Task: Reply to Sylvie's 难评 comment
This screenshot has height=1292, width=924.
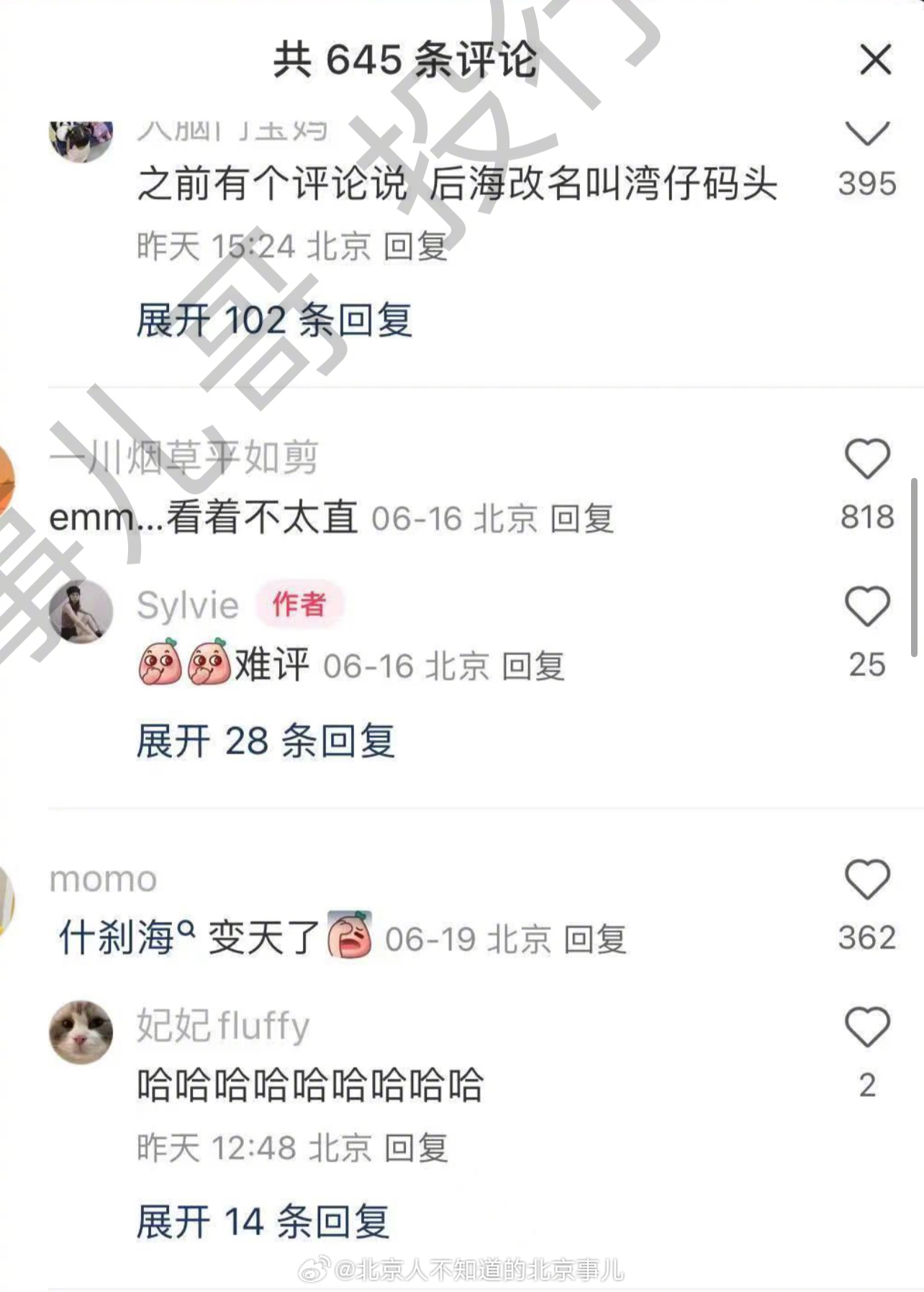Action: tap(533, 666)
